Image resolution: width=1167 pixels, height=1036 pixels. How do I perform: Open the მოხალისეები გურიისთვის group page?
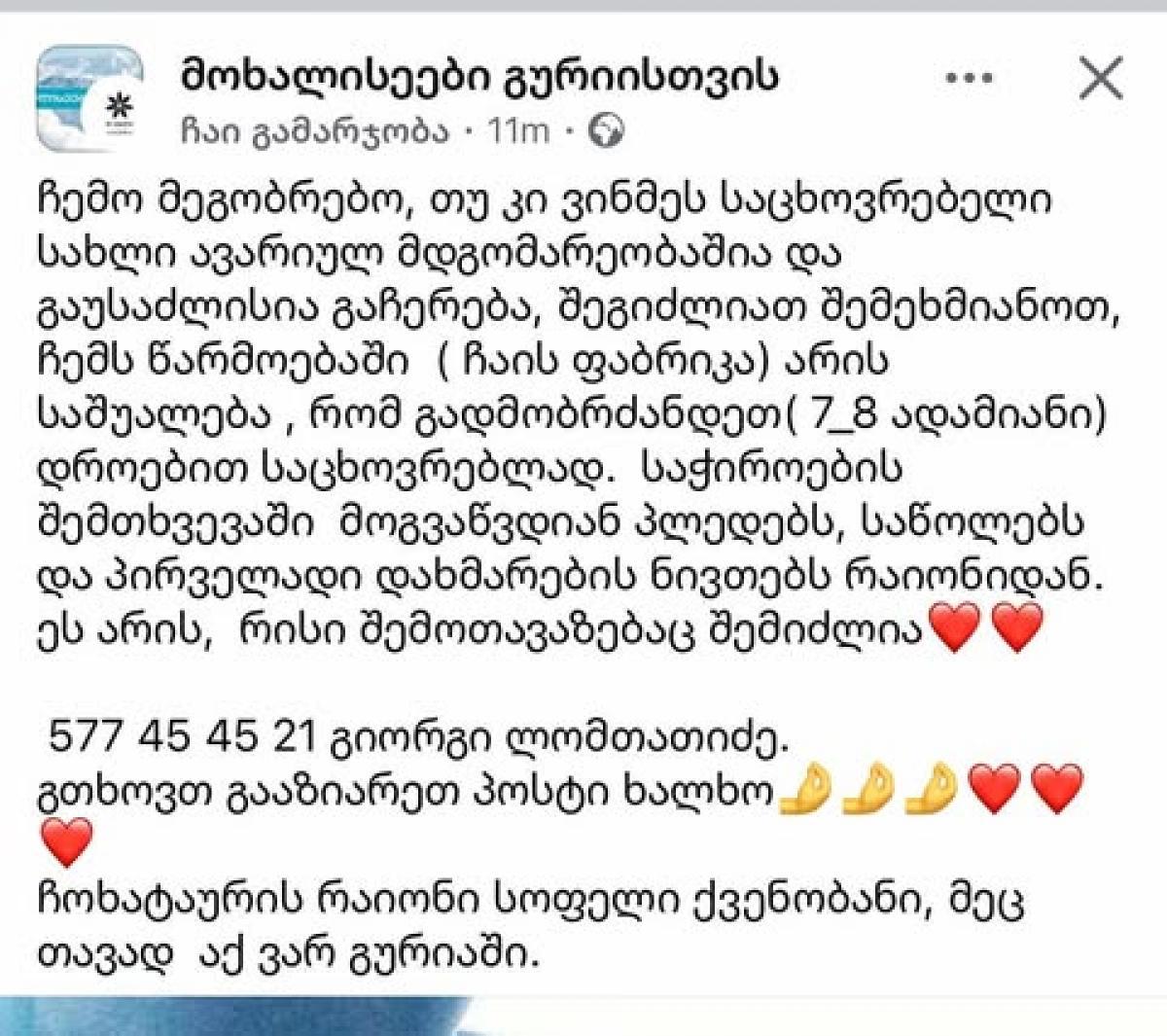(x=479, y=76)
